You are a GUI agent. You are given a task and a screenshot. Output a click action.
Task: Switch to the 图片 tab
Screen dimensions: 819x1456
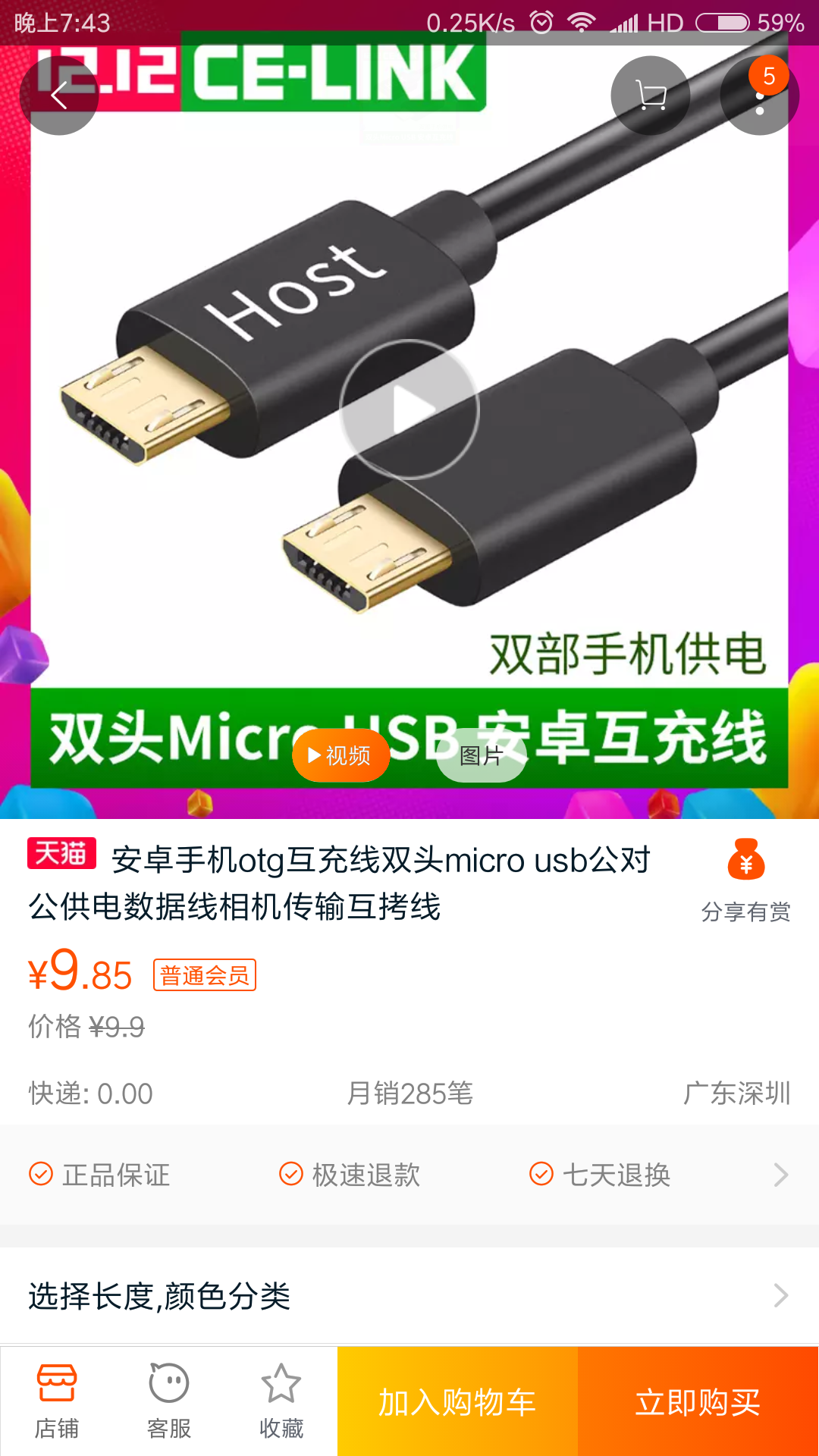click(x=480, y=755)
